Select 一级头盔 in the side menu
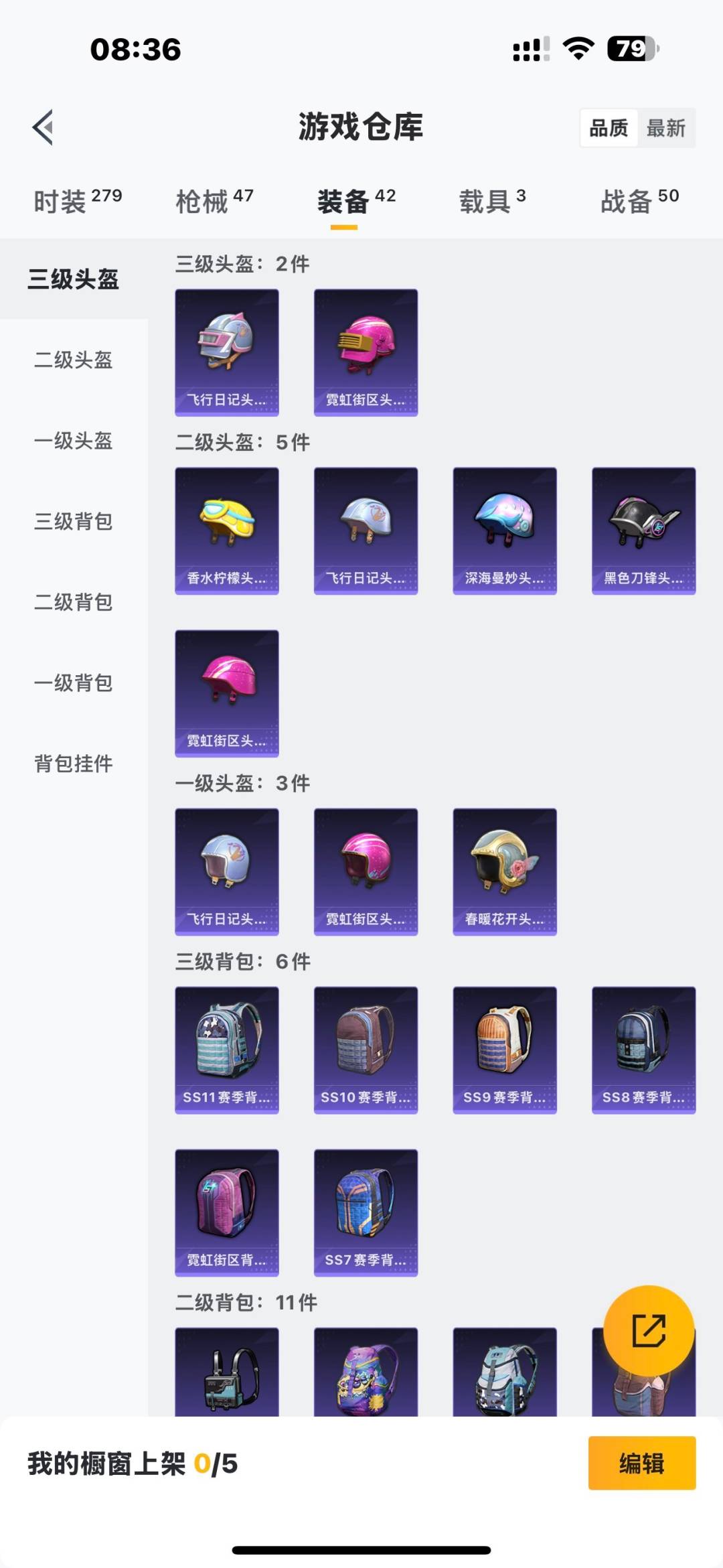723x1568 pixels. coord(74,441)
